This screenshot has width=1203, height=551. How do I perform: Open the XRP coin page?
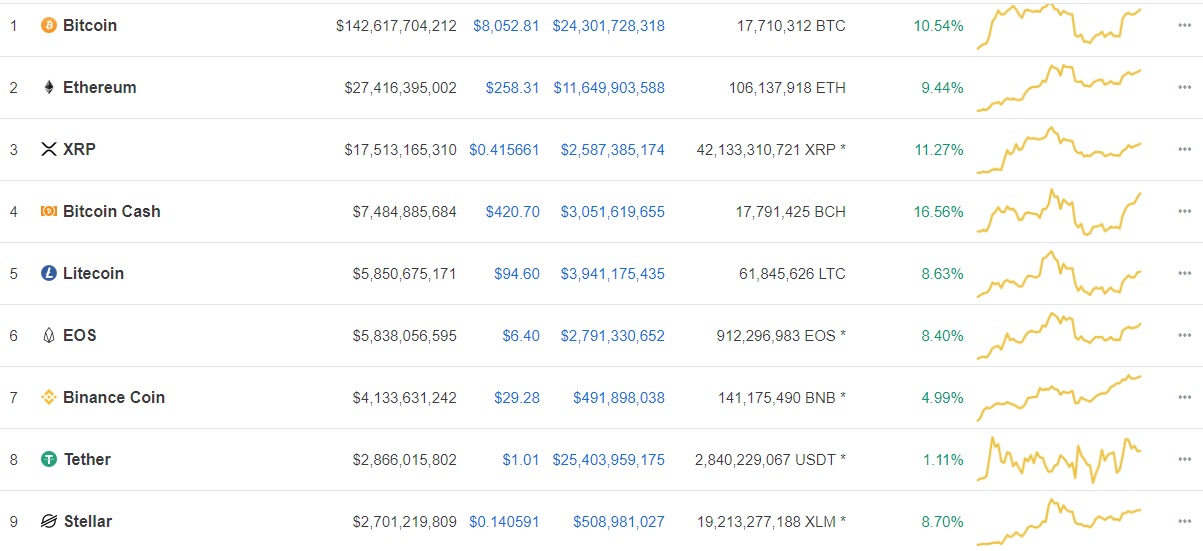[x=79, y=149]
